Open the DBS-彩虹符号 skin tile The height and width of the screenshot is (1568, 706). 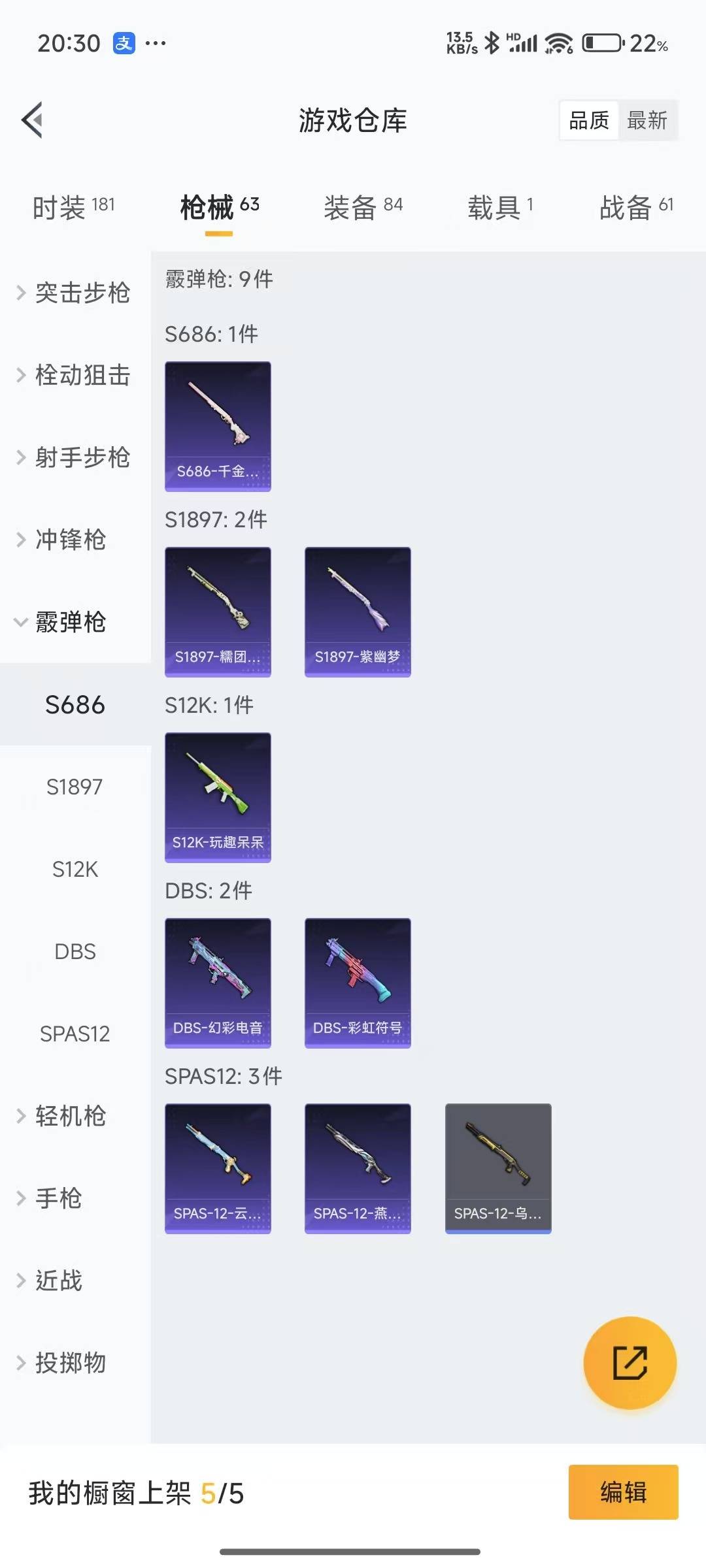(358, 983)
